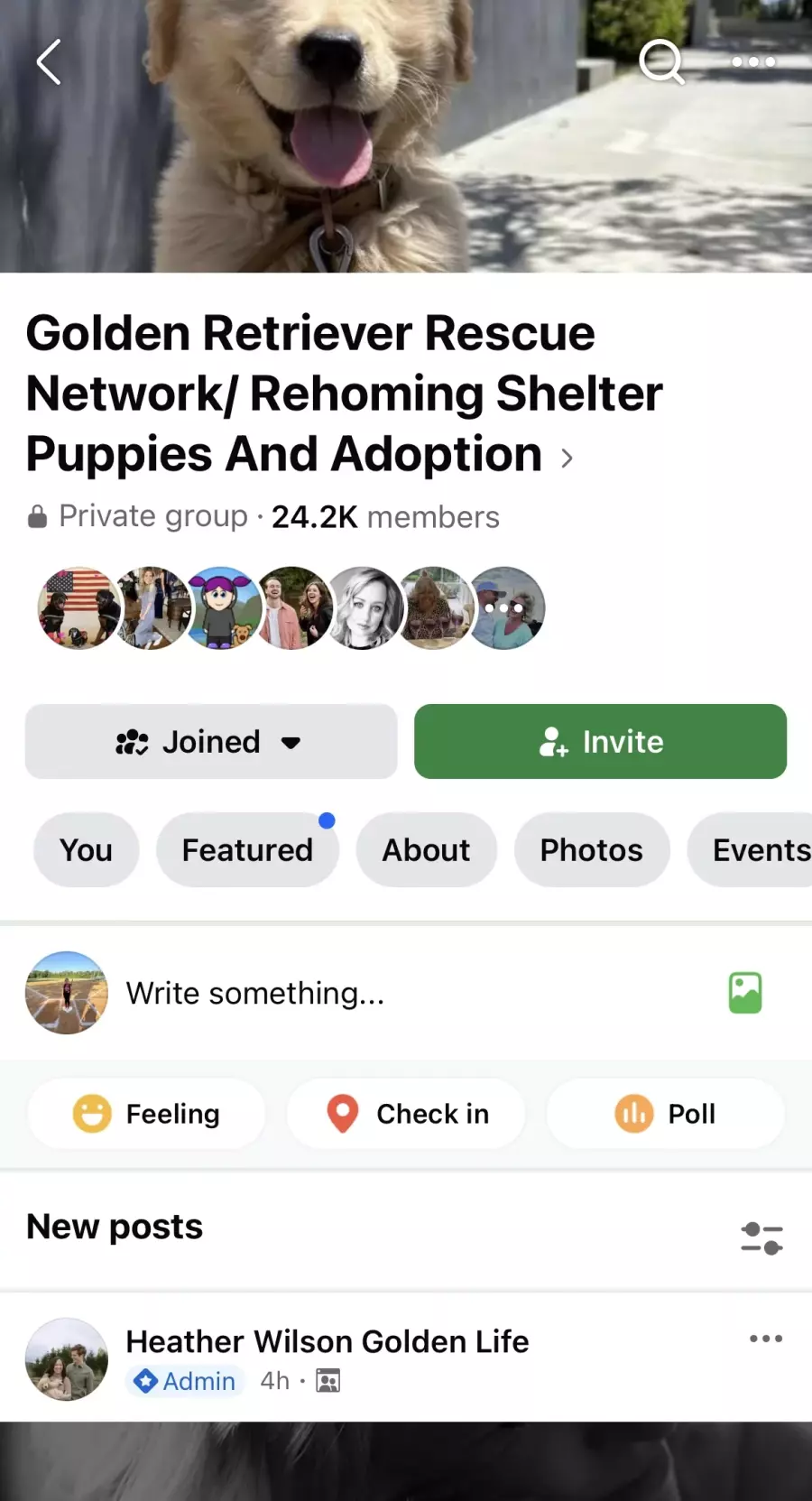Image resolution: width=812 pixels, height=1501 pixels.
Task: Open the group's more options menu
Action: (753, 62)
